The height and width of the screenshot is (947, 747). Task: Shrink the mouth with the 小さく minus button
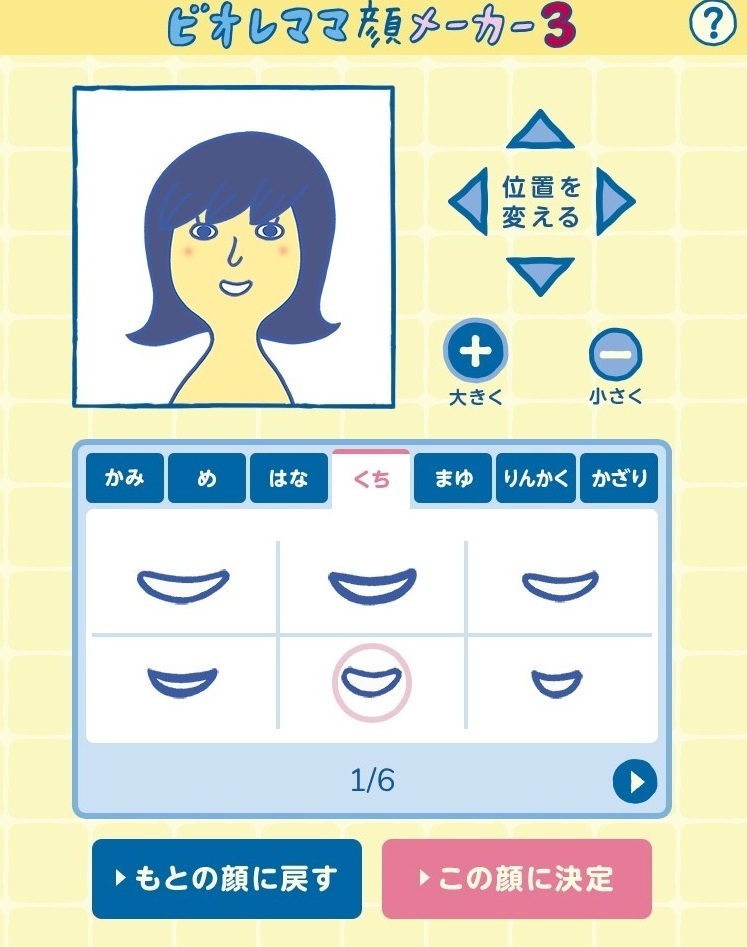pos(615,354)
